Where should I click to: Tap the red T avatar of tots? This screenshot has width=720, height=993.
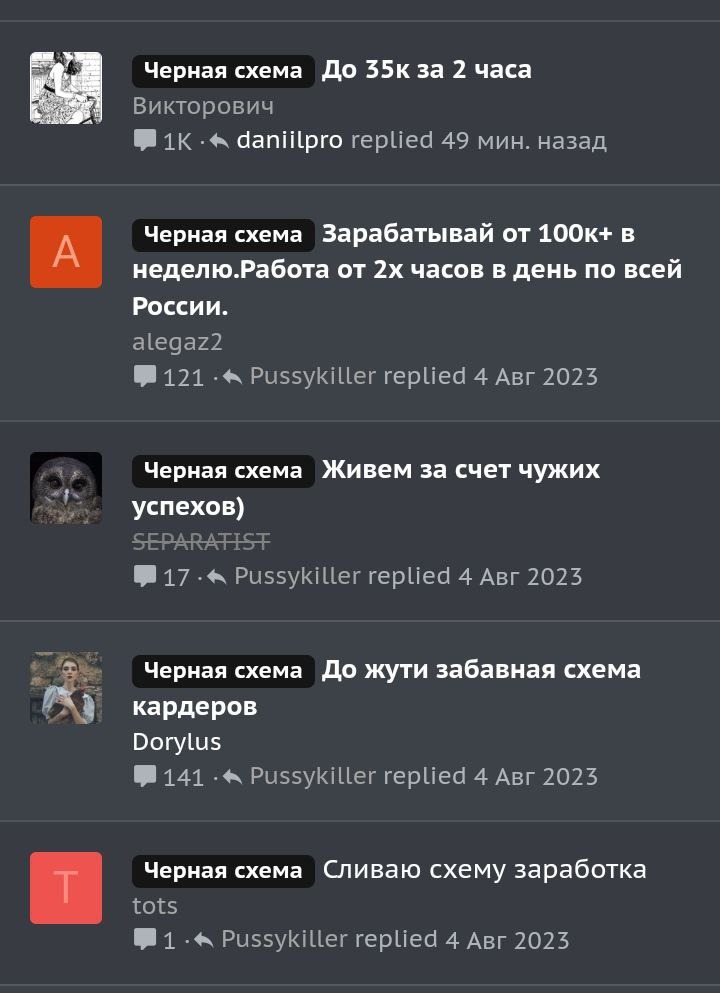point(66,888)
